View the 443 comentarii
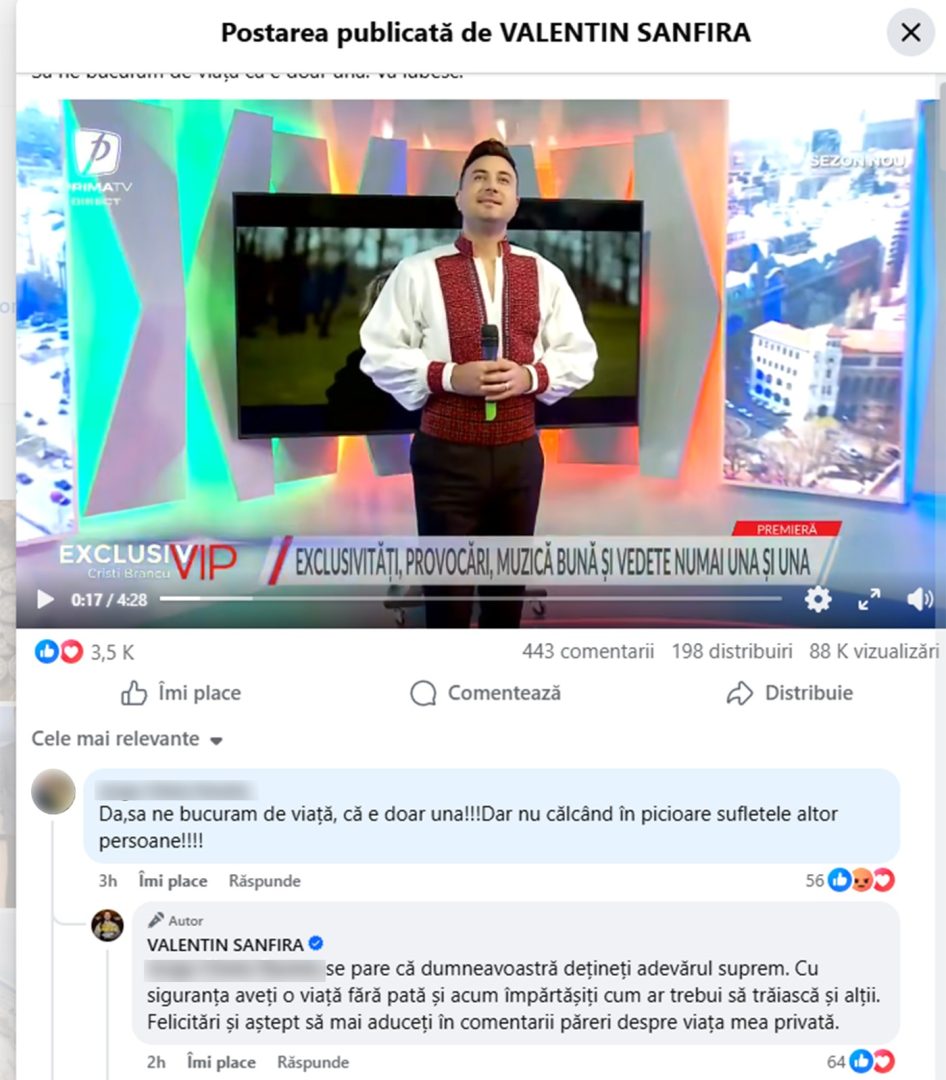The width and height of the screenshot is (946, 1080). click(x=588, y=652)
